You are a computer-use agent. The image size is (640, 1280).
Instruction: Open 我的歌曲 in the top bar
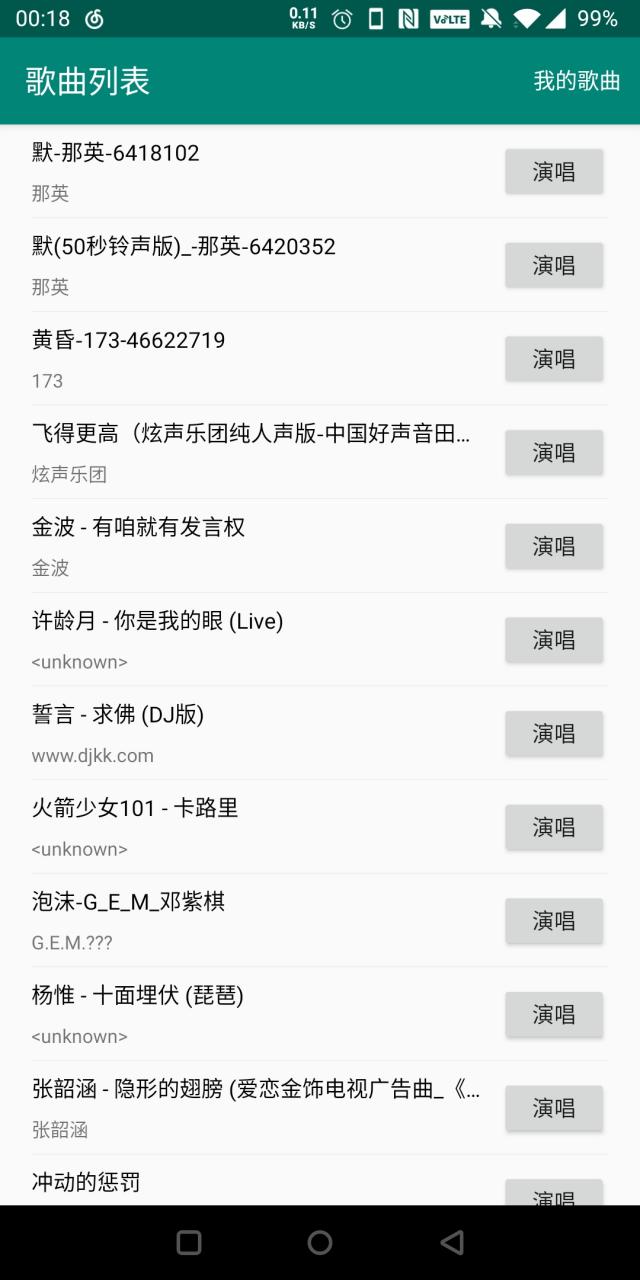pos(577,81)
